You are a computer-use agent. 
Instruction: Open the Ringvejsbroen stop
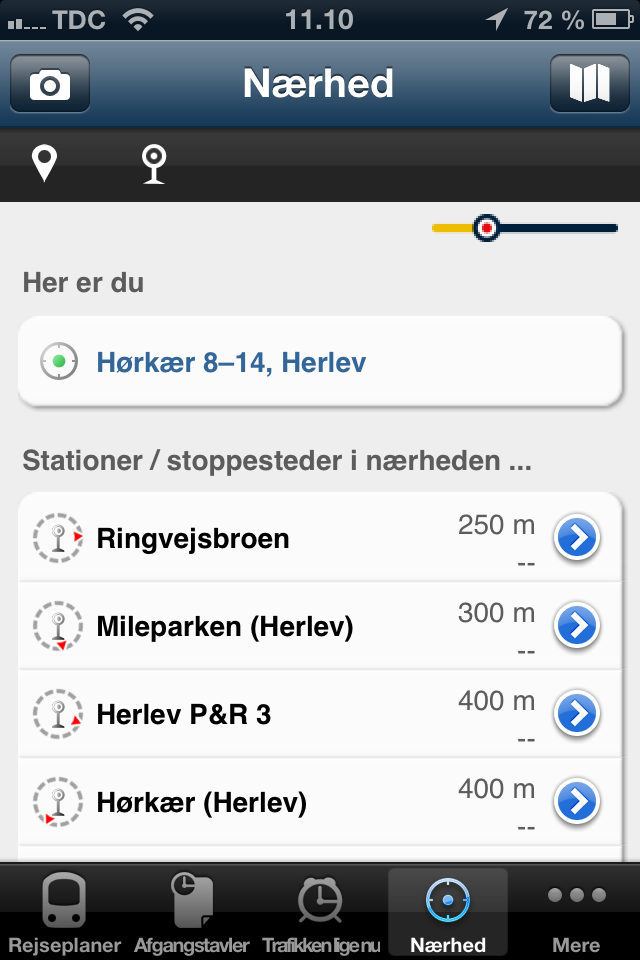(280, 538)
